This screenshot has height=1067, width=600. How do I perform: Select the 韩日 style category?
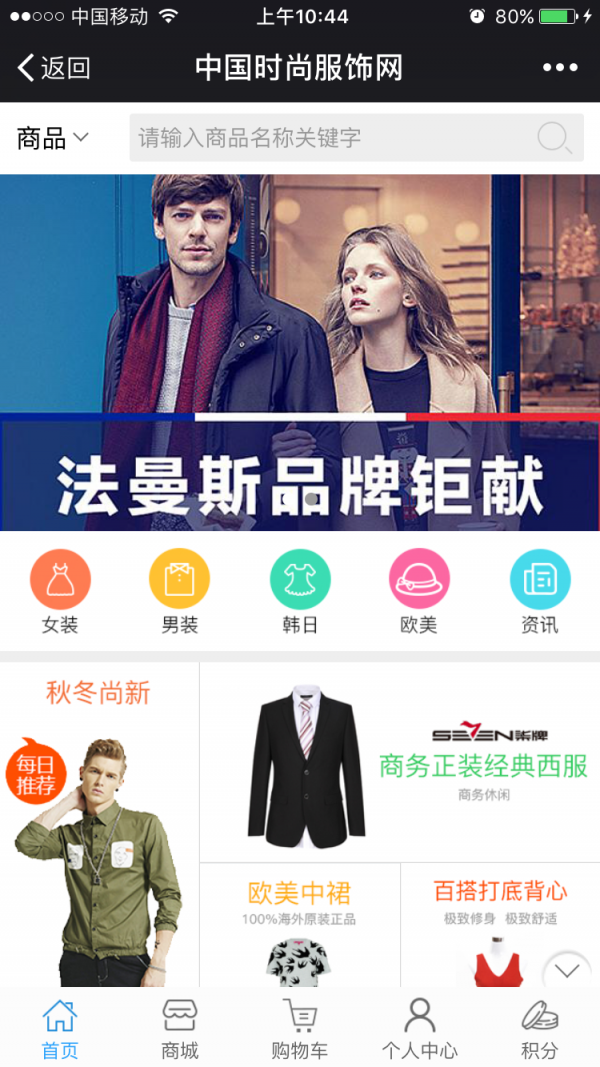point(300,592)
